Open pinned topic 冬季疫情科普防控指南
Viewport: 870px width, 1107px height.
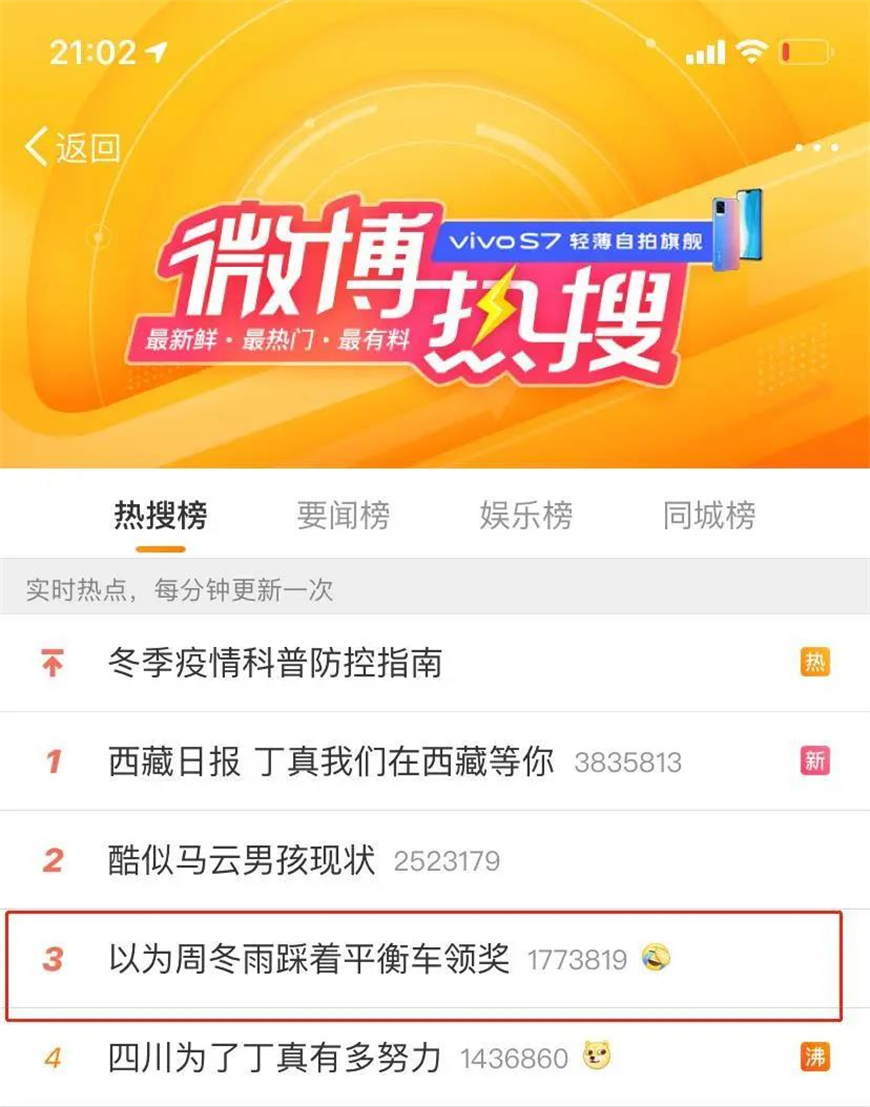point(275,663)
